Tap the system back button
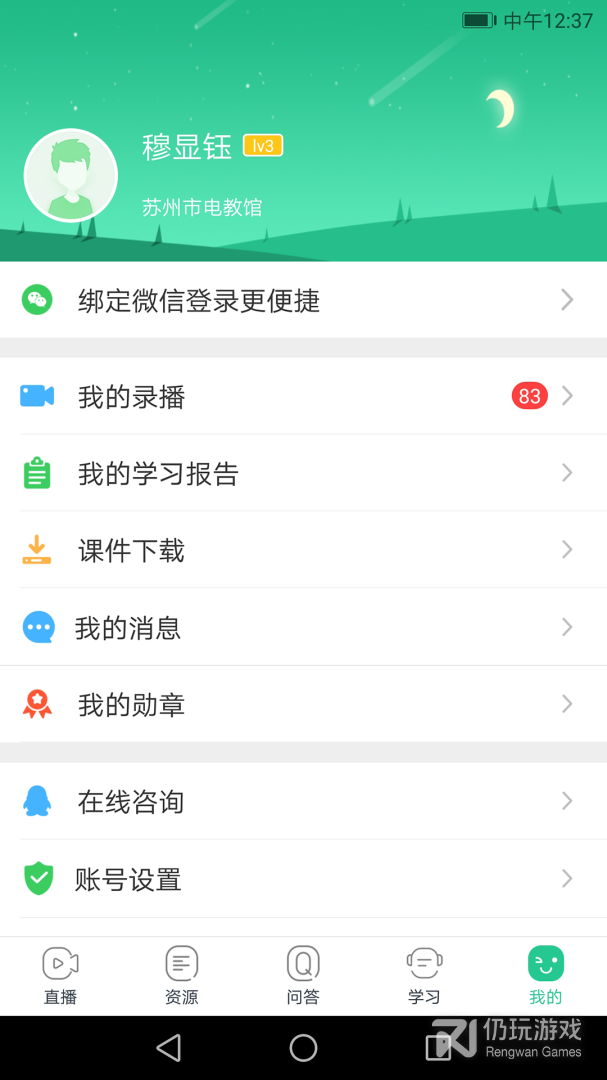The height and width of the screenshot is (1080, 607). coord(169,1047)
